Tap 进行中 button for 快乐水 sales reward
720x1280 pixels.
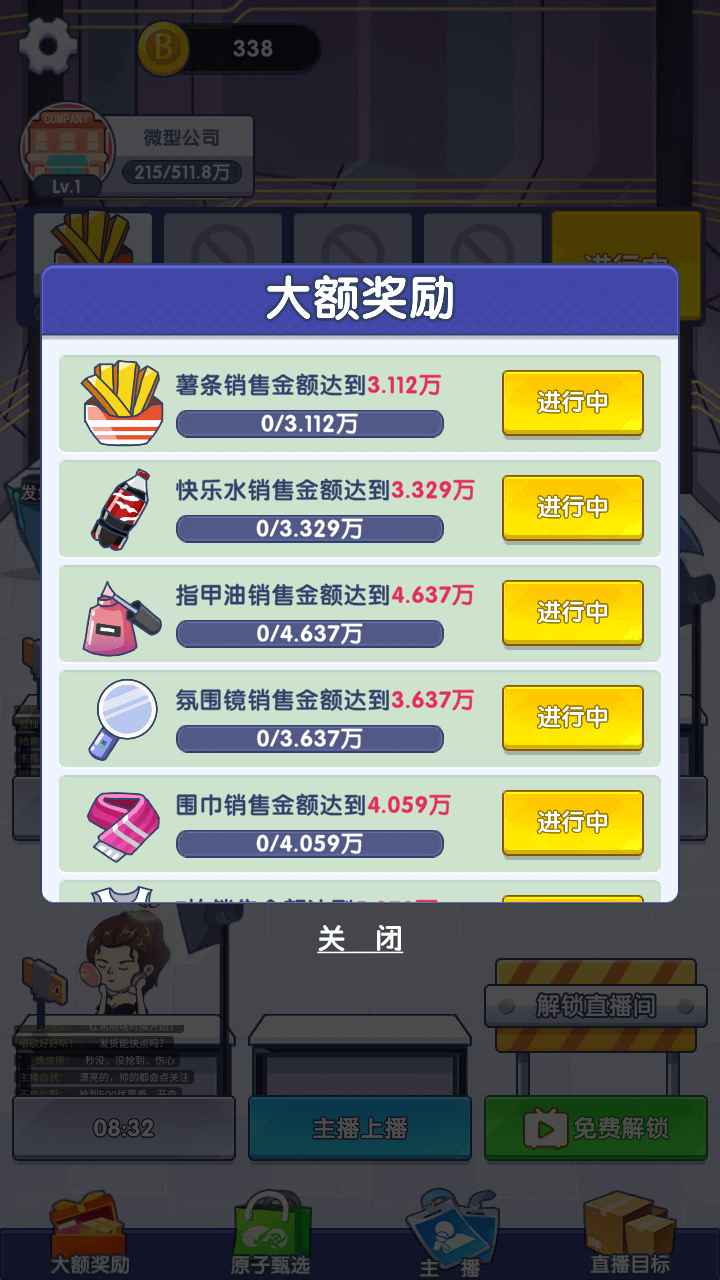click(572, 507)
